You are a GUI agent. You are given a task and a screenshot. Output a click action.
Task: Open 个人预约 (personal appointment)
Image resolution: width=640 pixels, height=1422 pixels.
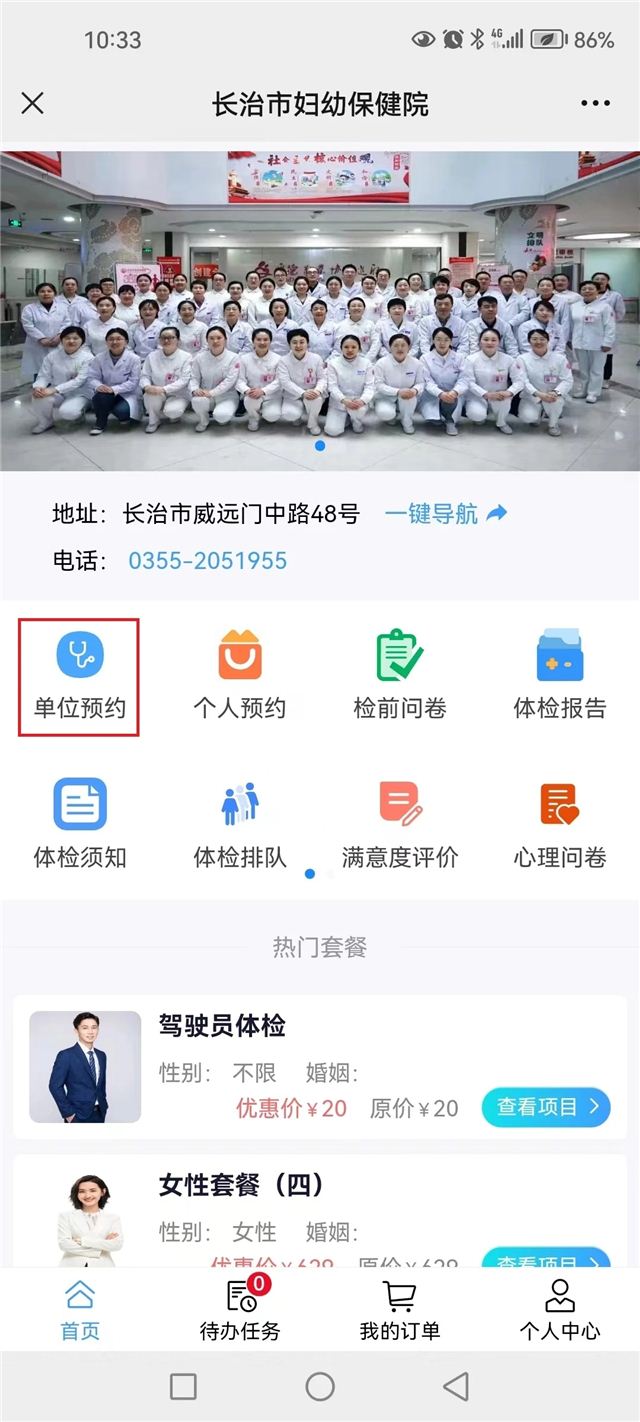coord(240,677)
